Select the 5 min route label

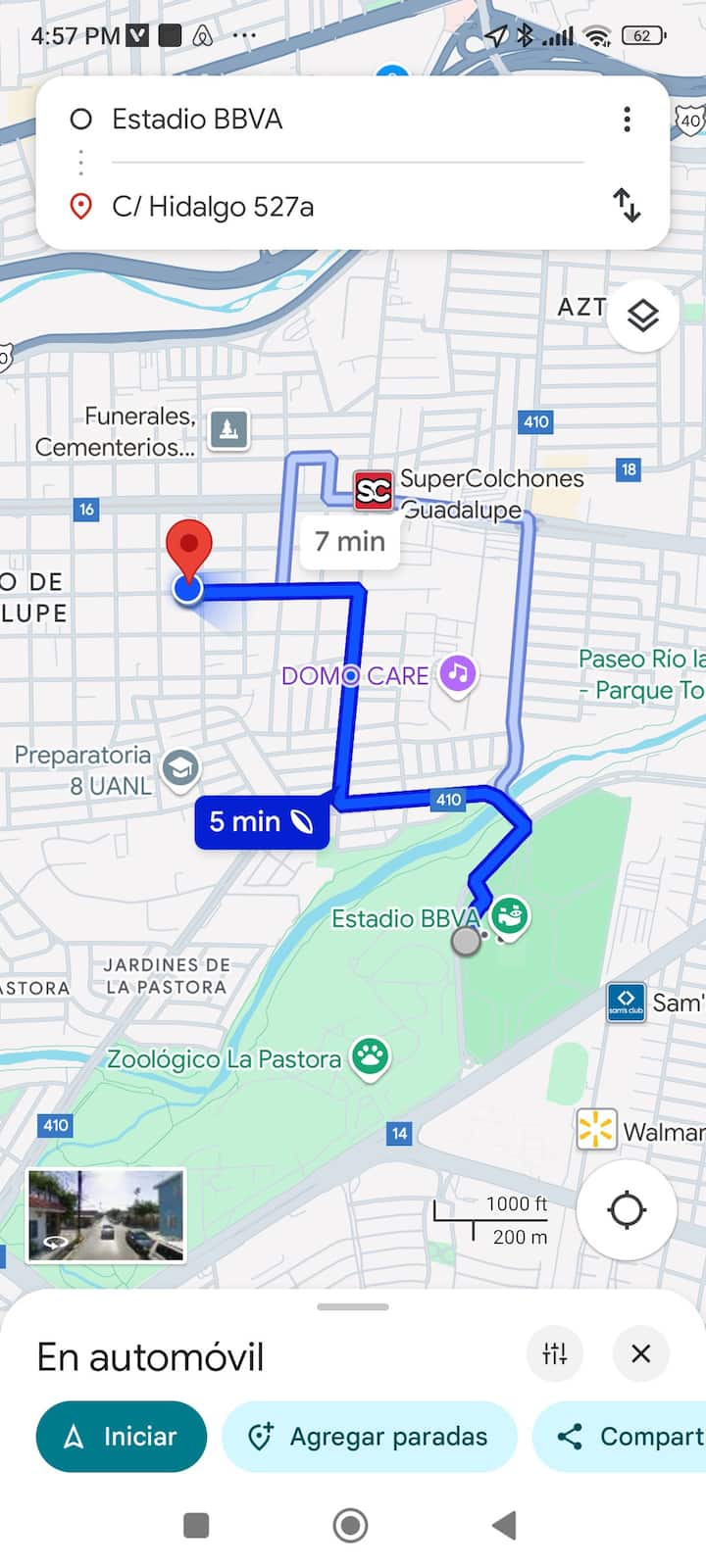[261, 821]
